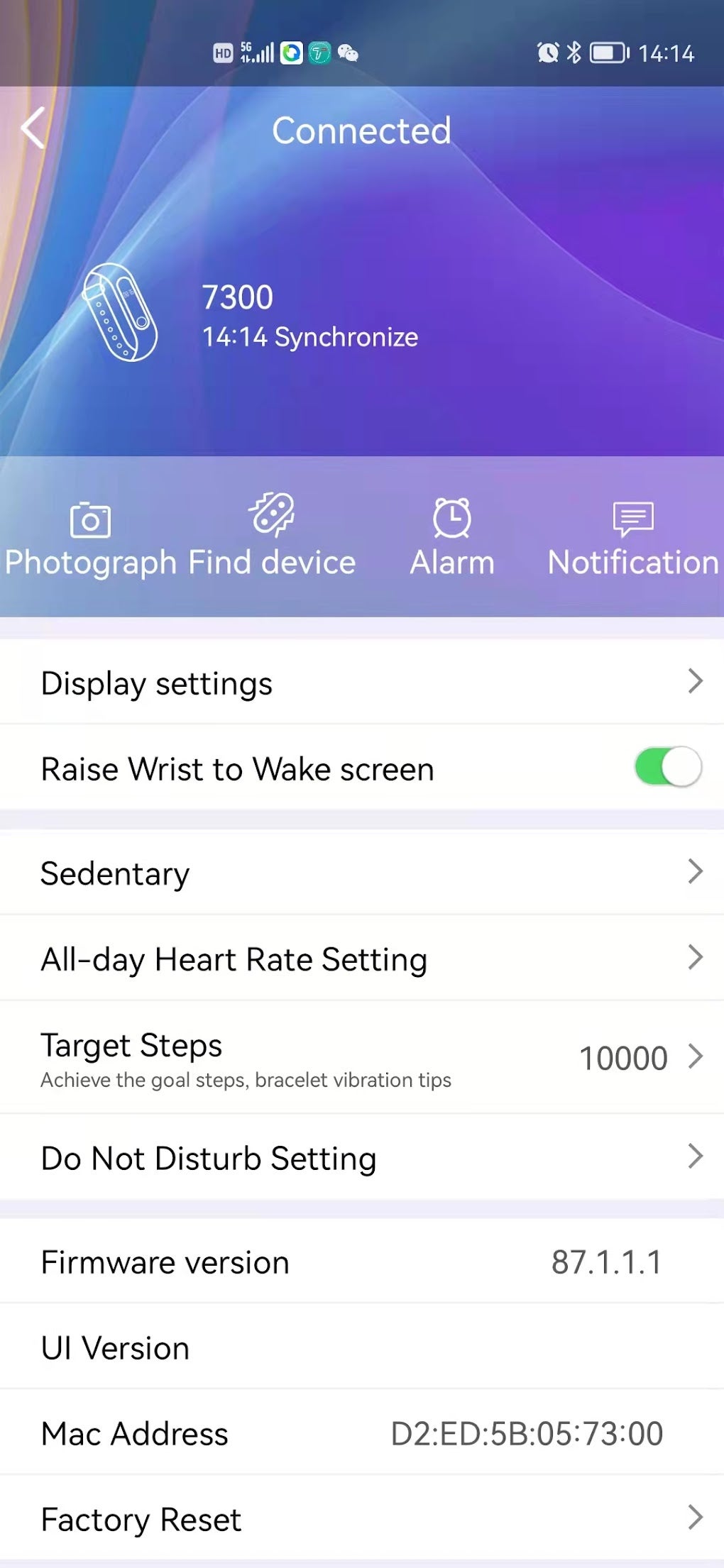Image resolution: width=724 pixels, height=1568 pixels.
Task: Open Display settings
Action: 362,683
